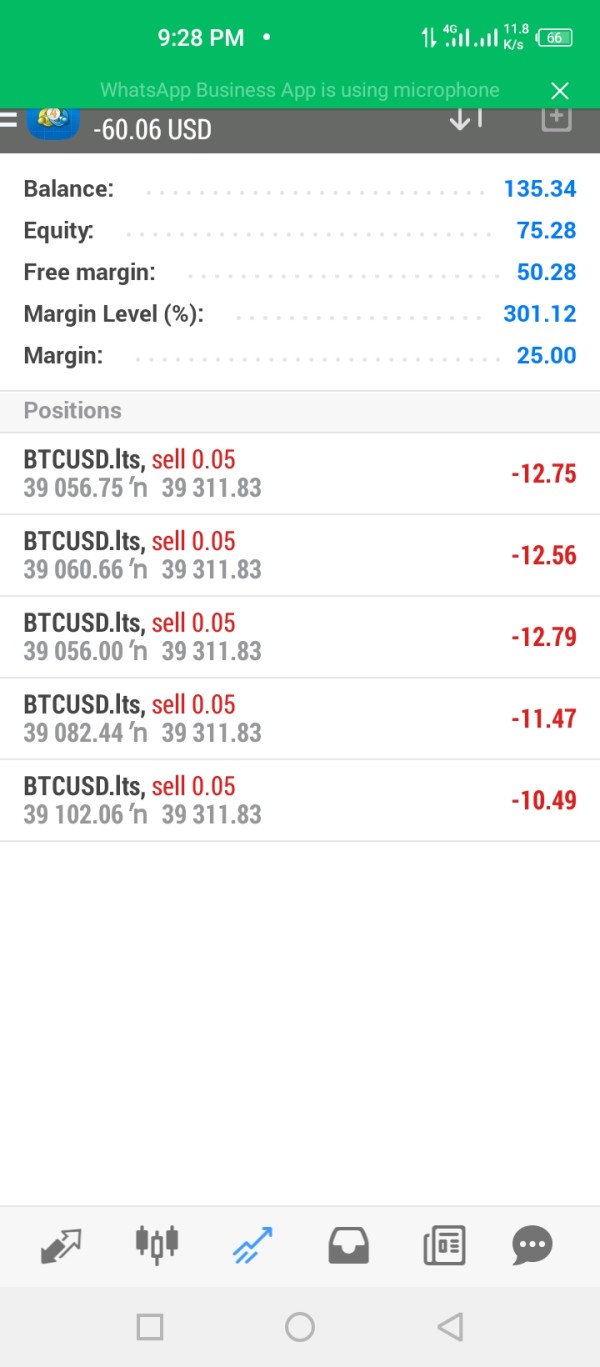
Task: Dismiss the WhatsApp microphone notification banner
Action: [x=560, y=91]
